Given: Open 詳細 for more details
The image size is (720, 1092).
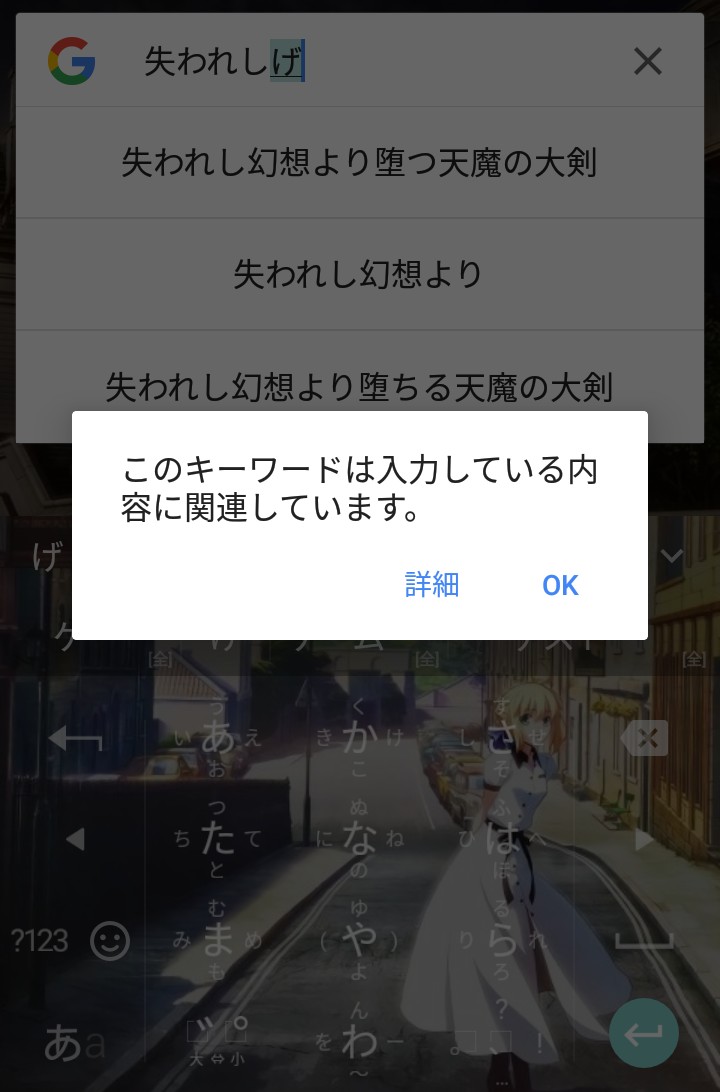Looking at the screenshot, I should 432,585.
